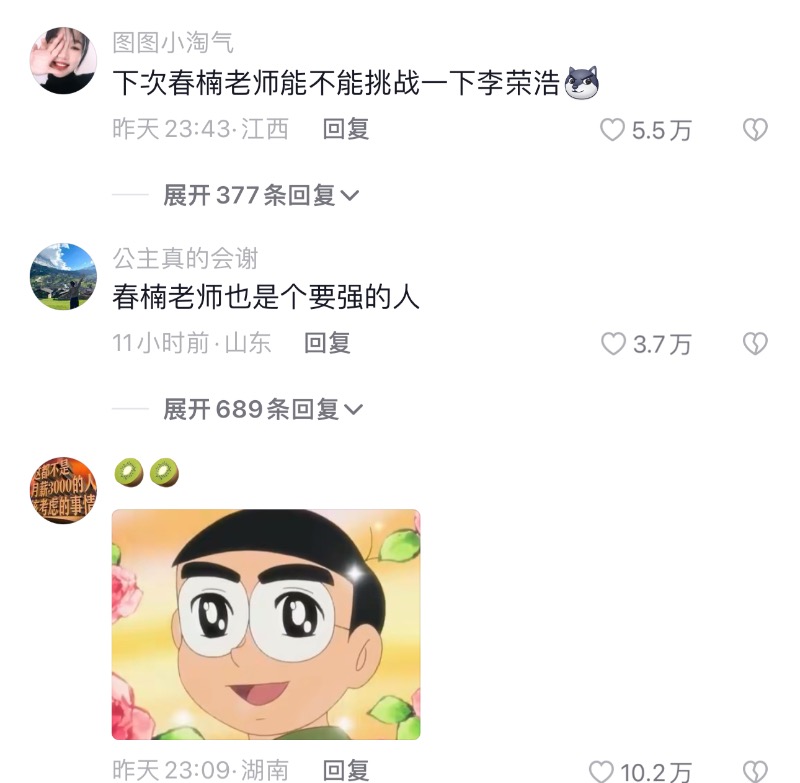Open 公主真的会谢's profile avatar

tap(64, 275)
